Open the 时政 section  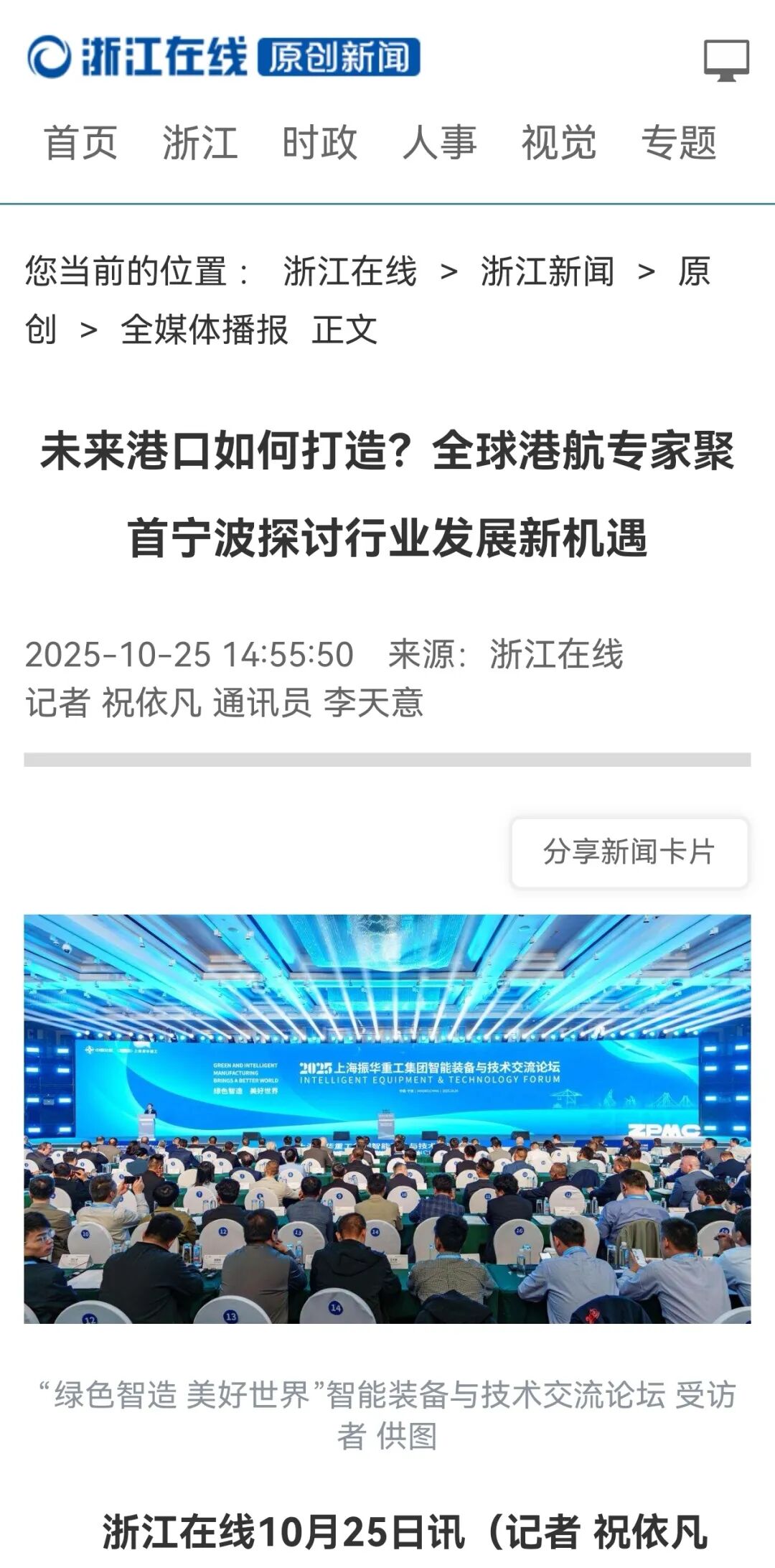320,142
